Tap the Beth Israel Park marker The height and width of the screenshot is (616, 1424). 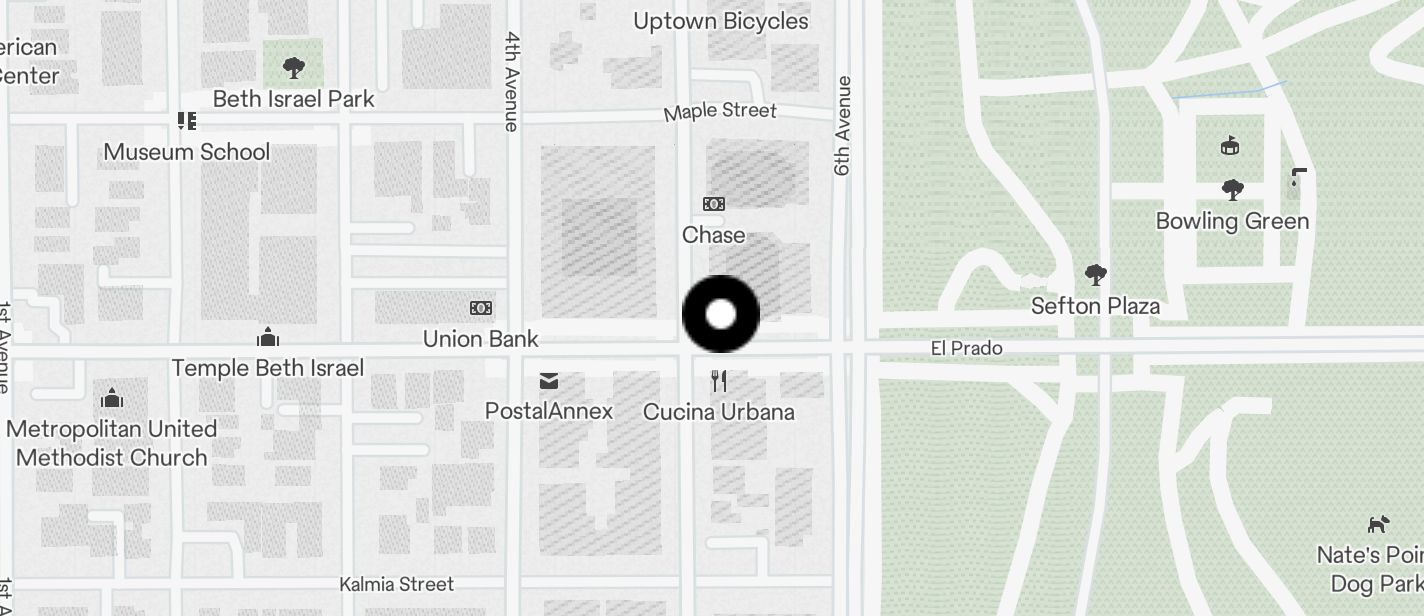coord(293,68)
